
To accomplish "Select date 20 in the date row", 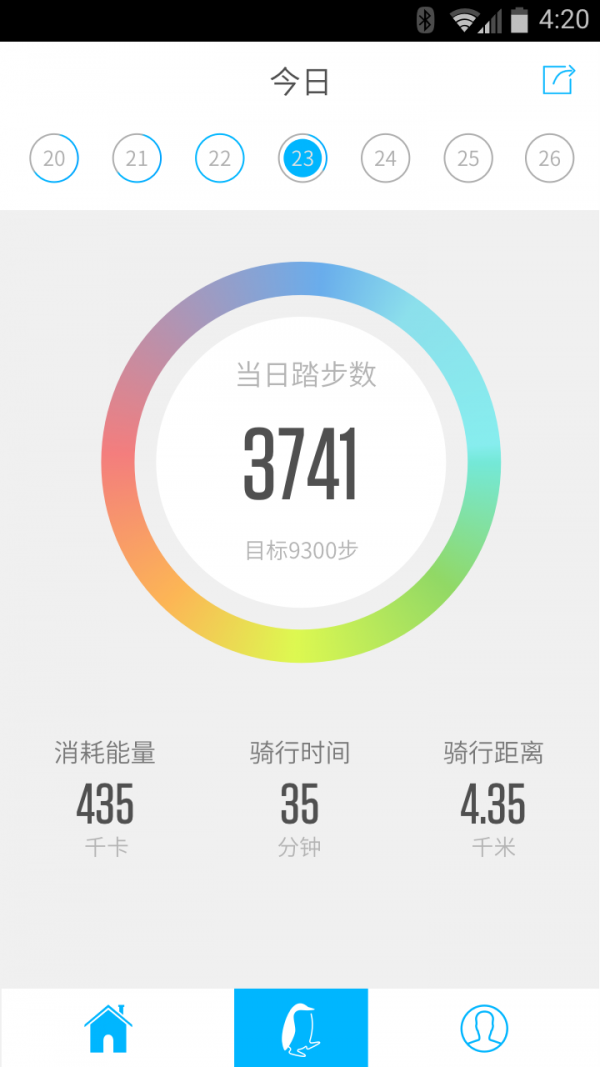I will (x=54, y=158).
